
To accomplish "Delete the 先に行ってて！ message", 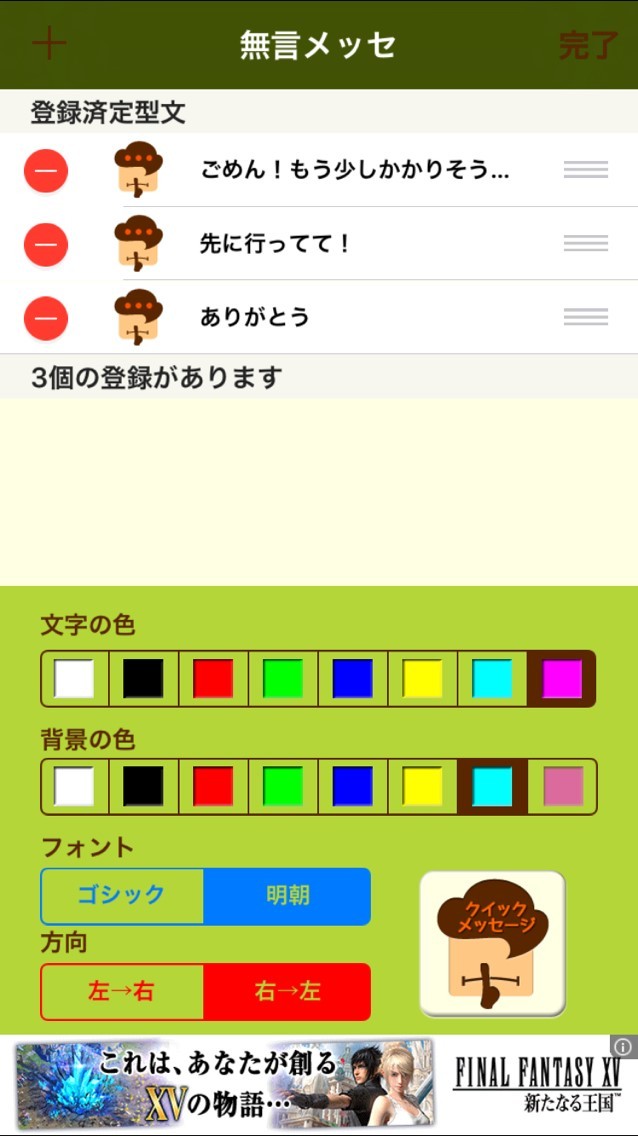I will (x=46, y=244).
